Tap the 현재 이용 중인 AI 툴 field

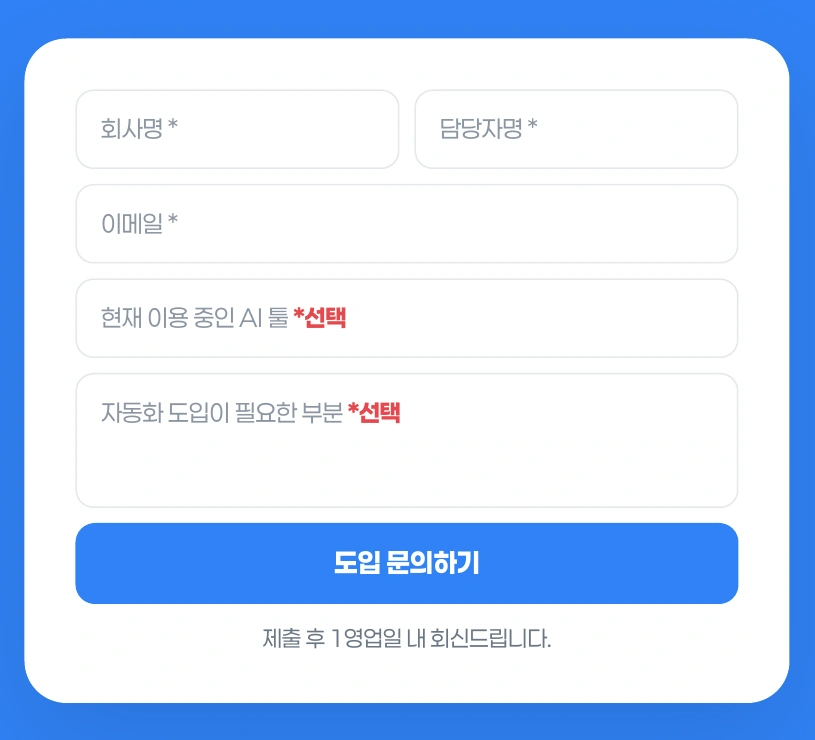(407, 318)
